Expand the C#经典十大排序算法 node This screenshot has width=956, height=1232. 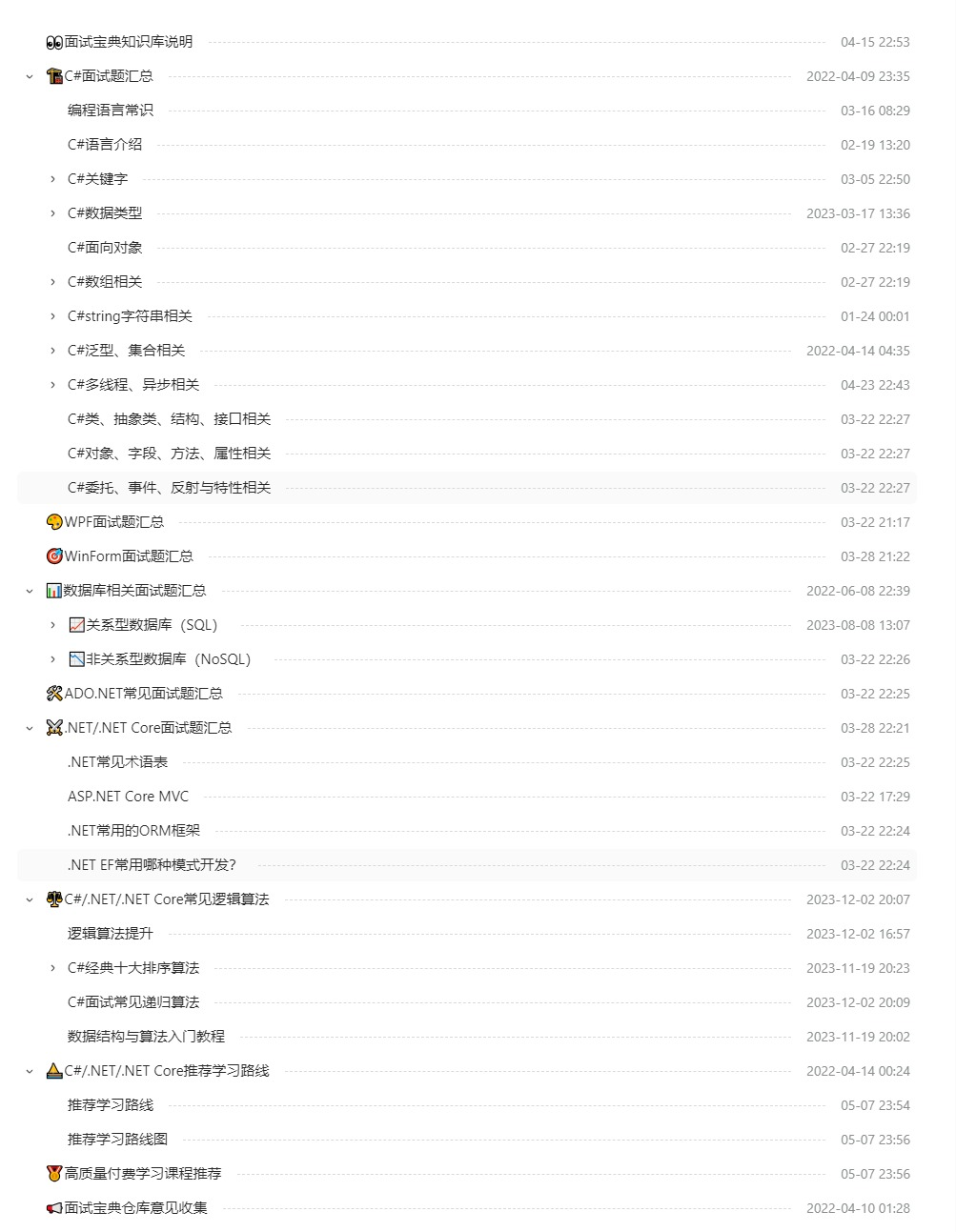click(51, 967)
